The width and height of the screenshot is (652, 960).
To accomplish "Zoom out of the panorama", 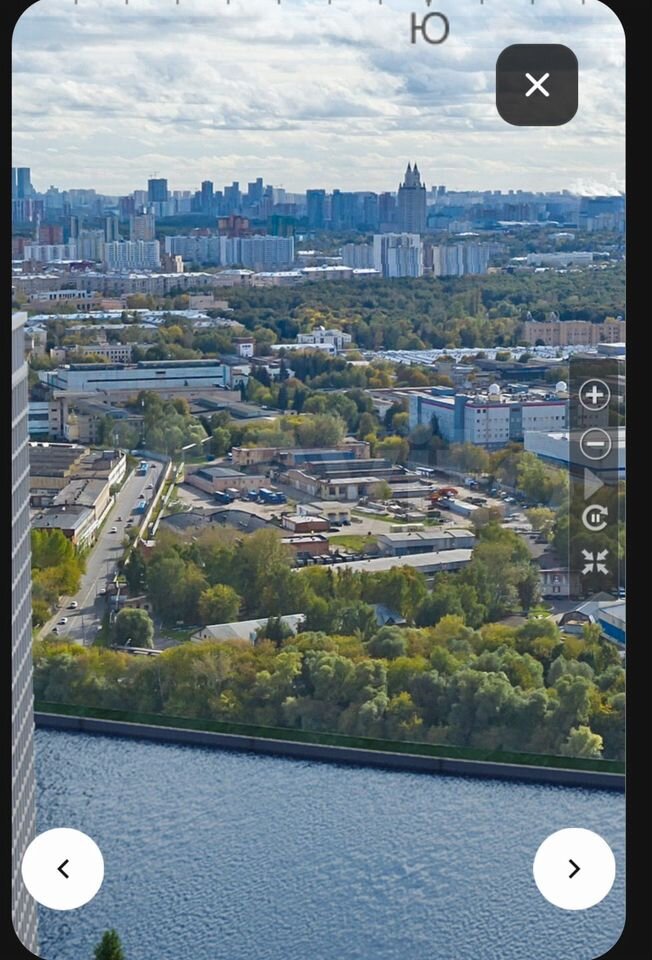I will 595,444.
